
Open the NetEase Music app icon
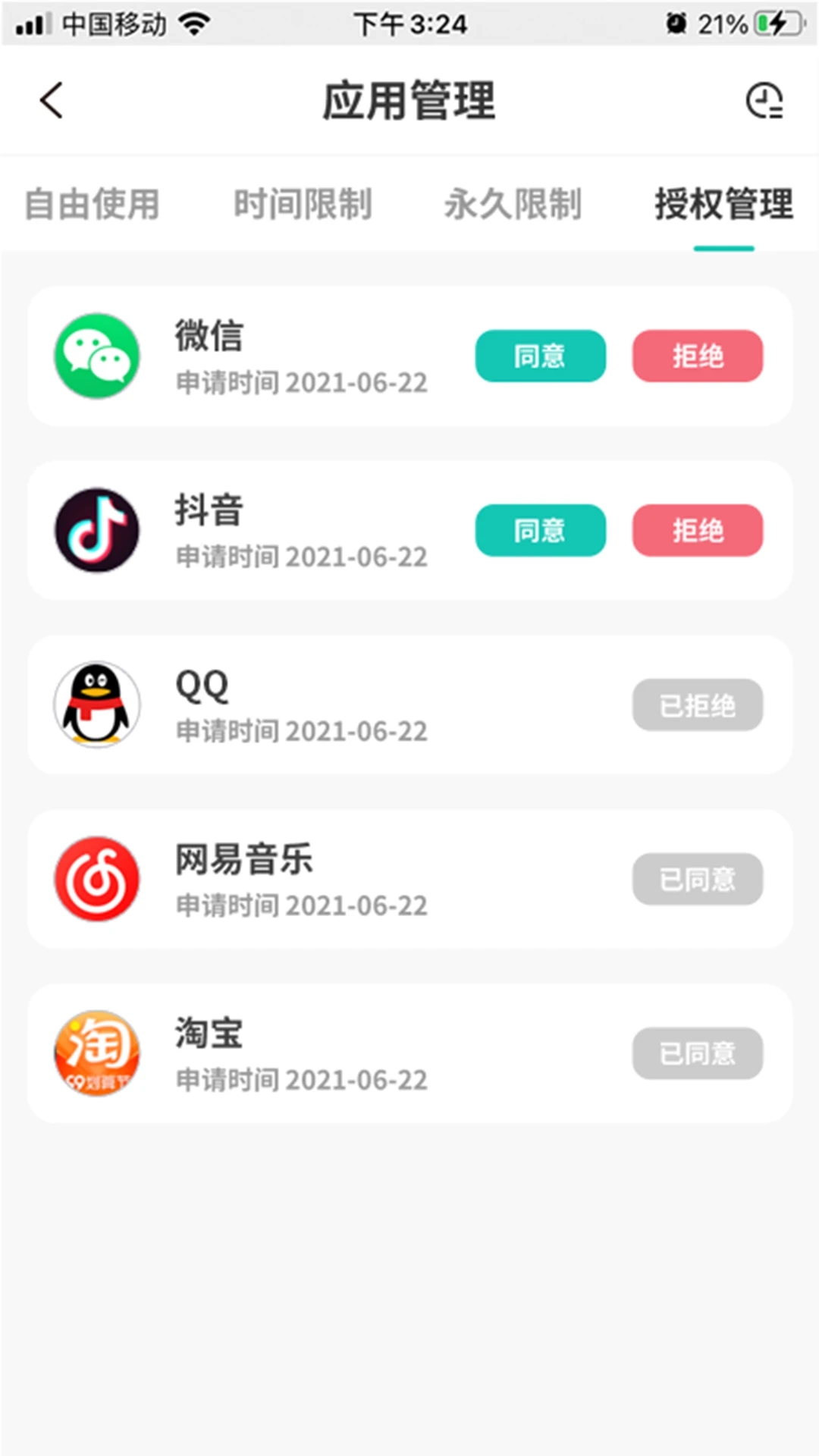pyautogui.click(x=97, y=880)
